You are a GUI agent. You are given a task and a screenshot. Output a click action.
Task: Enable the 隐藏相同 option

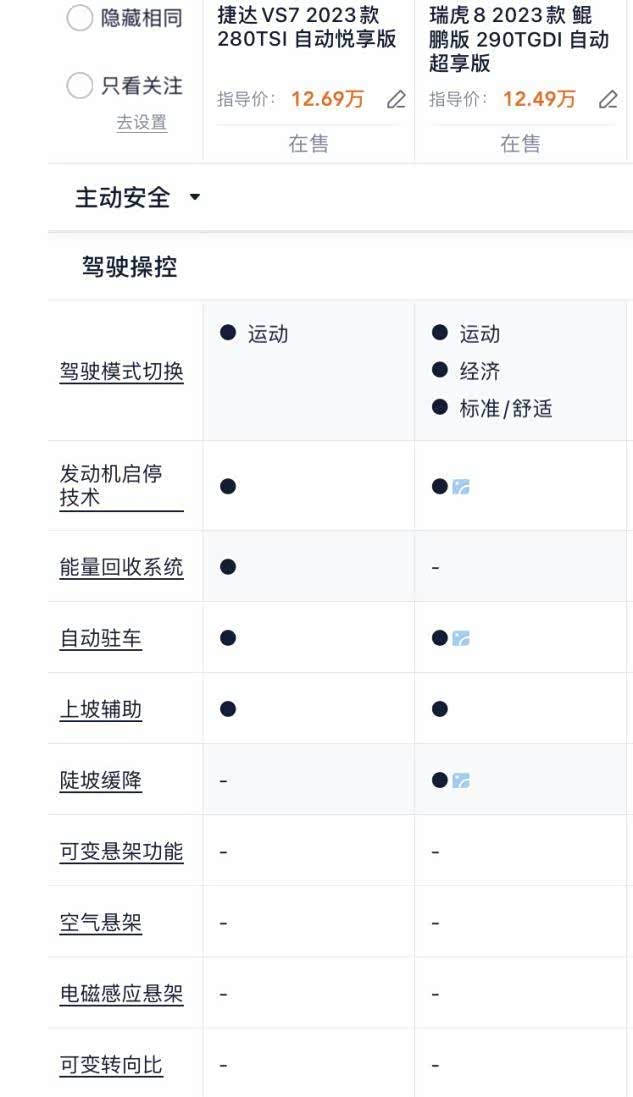pyautogui.click(x=80, y=18)
